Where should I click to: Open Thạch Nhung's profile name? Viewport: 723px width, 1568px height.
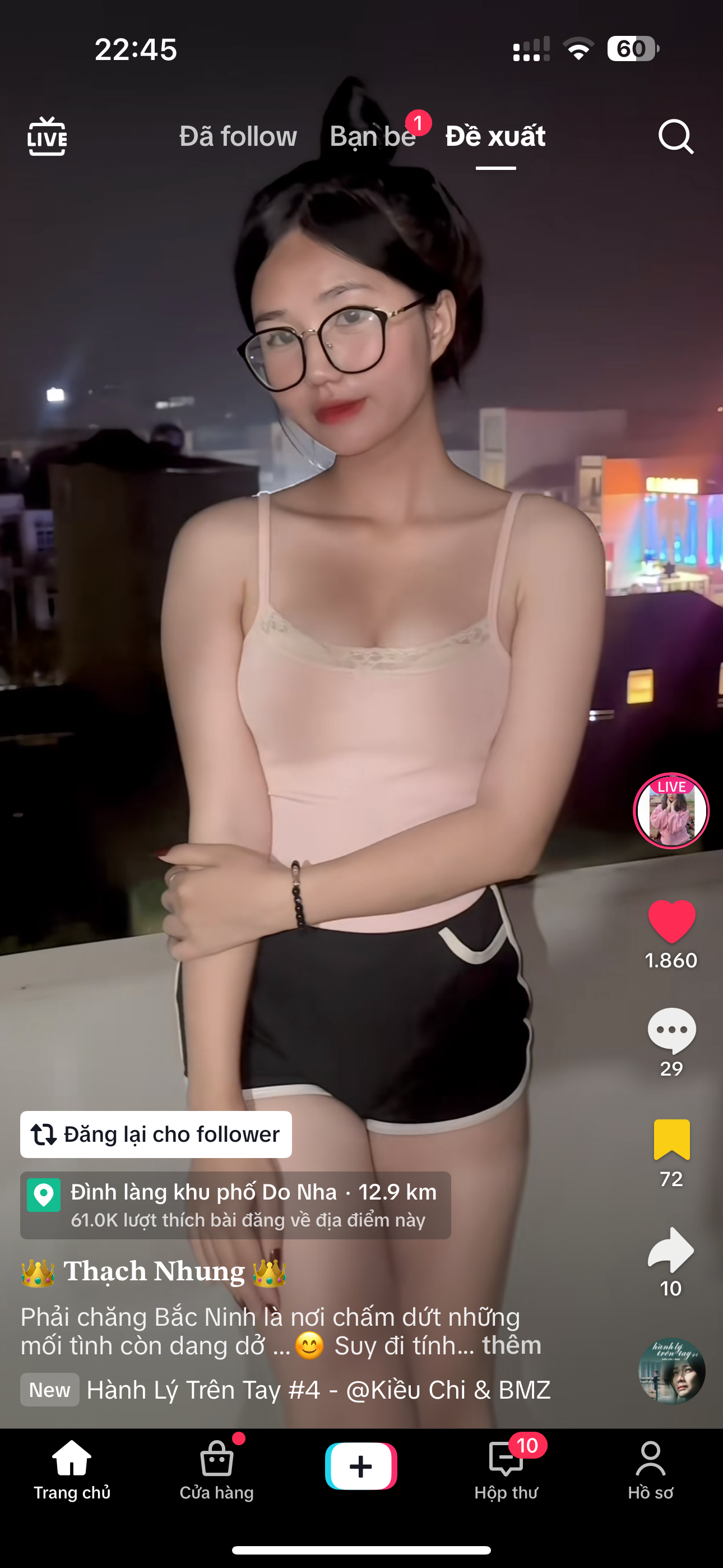tap(154, 1271)
